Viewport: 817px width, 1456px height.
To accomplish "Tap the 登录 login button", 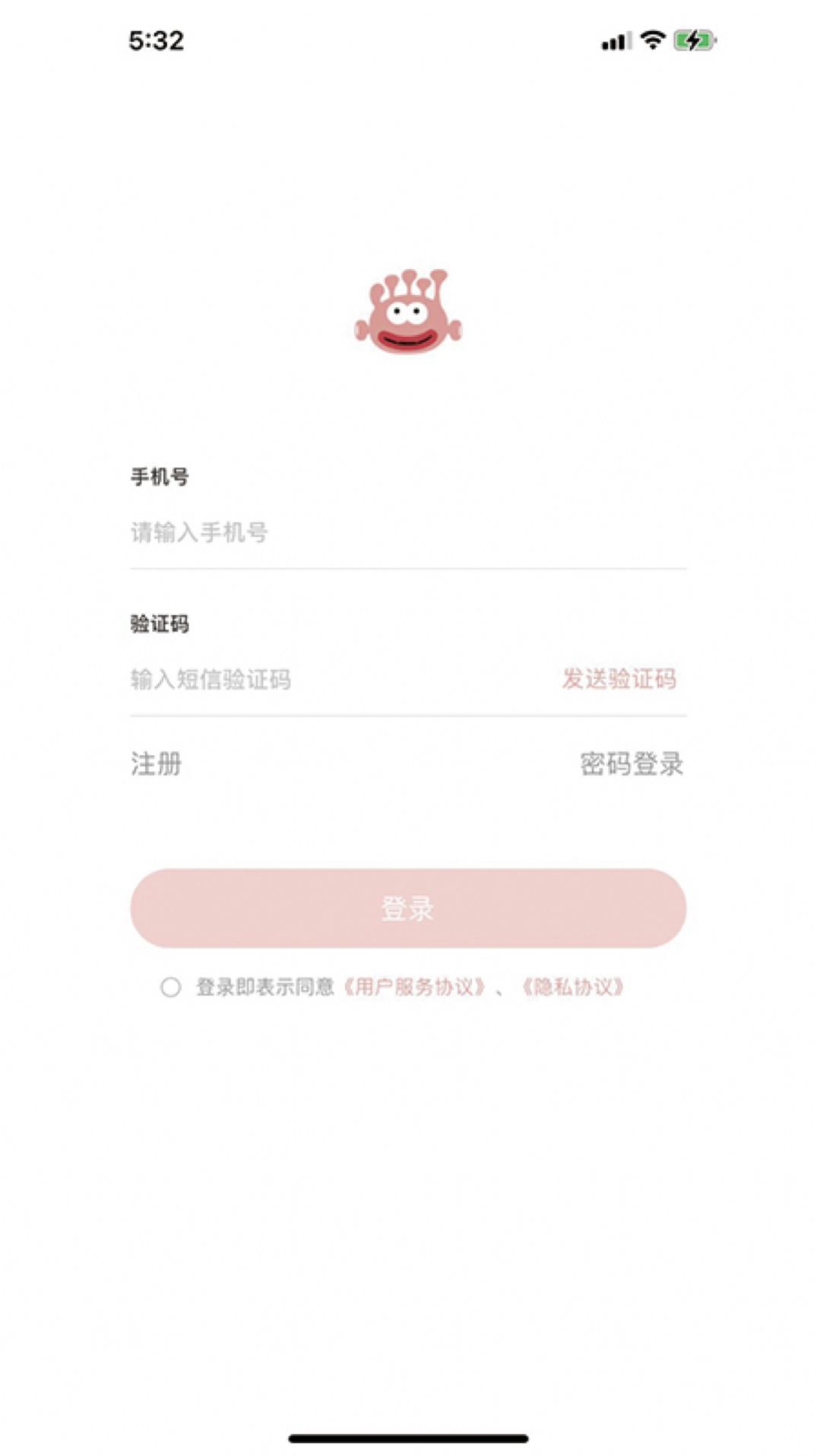I will [408, 909].
